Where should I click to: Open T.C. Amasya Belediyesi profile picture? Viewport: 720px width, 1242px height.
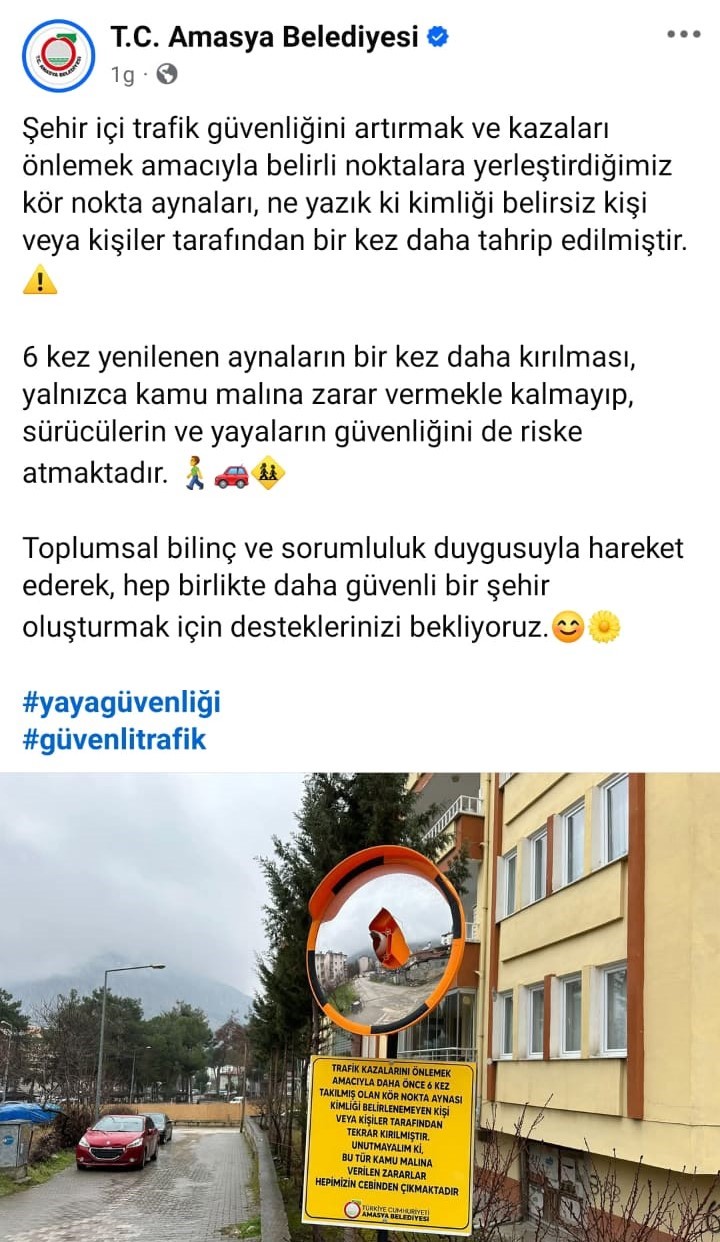tap(58, 55)
